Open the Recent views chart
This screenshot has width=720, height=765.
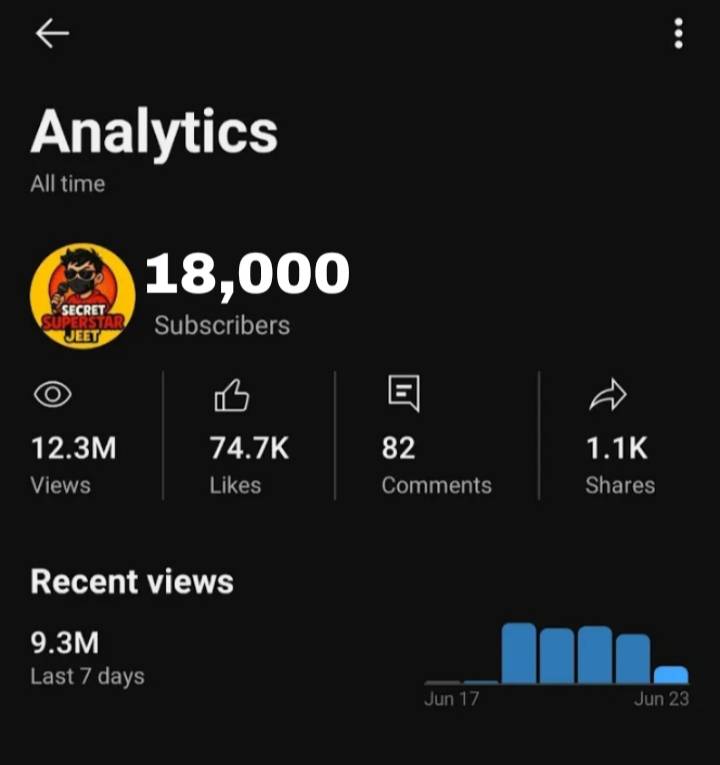[556, 656]
